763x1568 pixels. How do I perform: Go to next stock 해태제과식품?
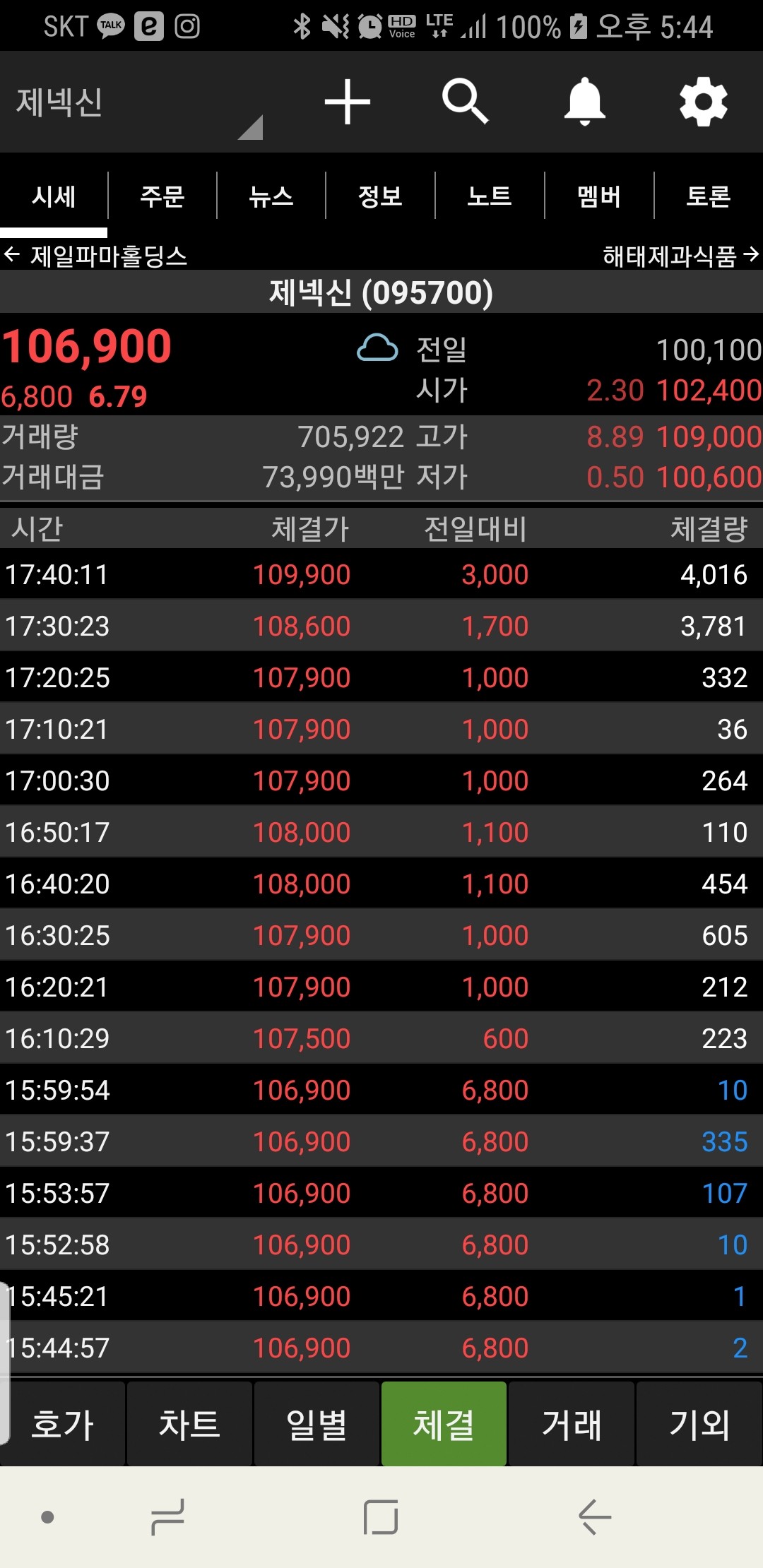(x=680, y=255)
